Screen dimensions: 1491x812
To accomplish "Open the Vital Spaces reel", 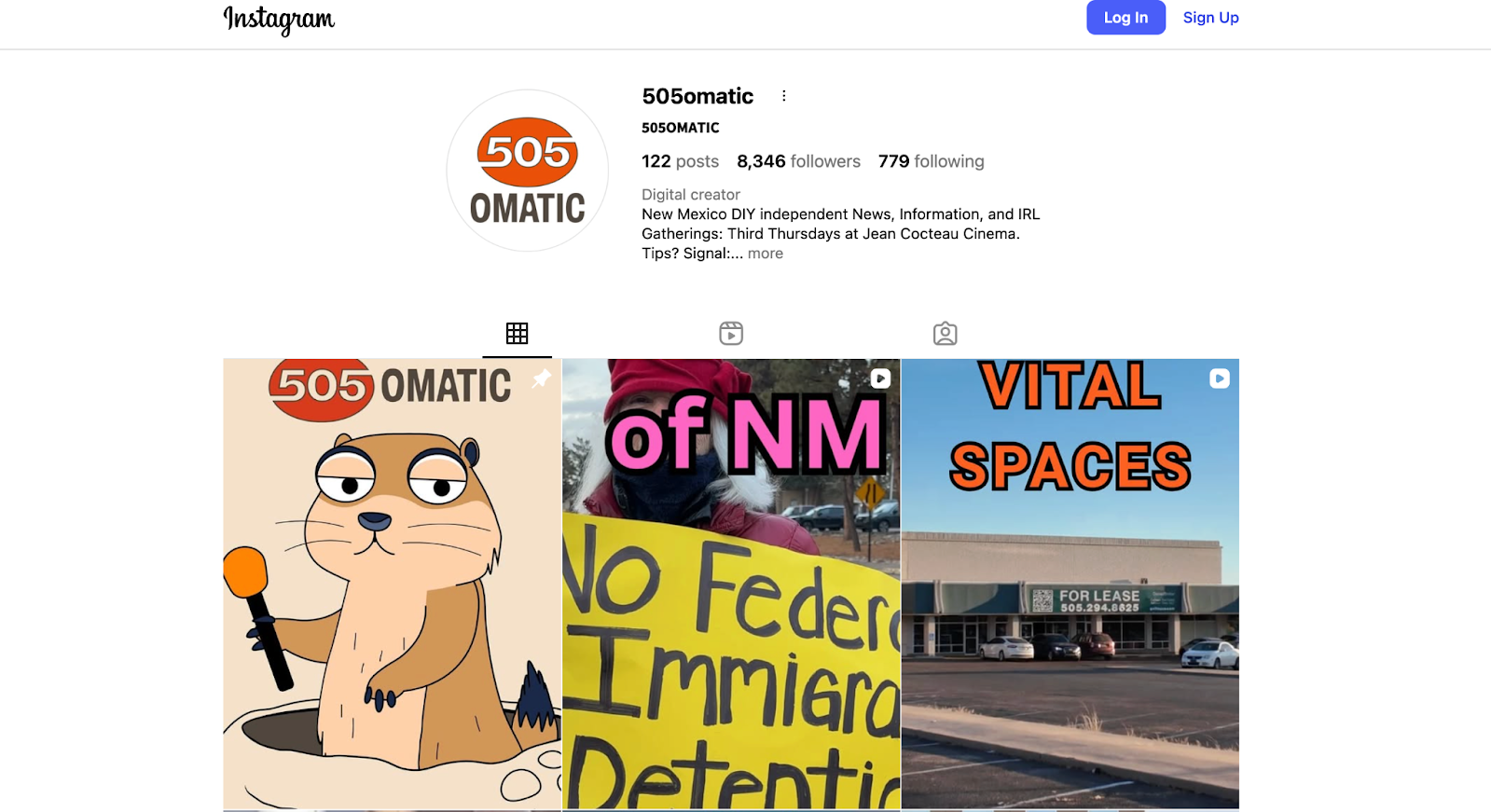I will 1070,584.
